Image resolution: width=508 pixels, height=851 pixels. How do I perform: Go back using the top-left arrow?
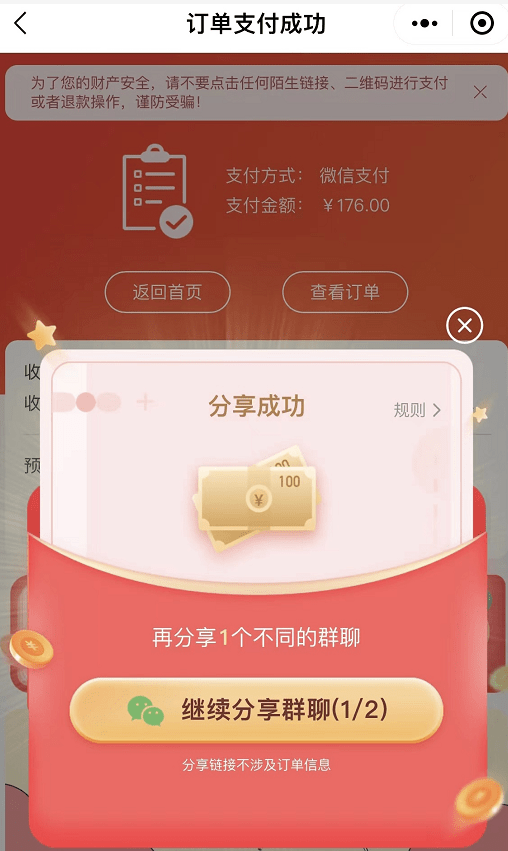click(x=21, y=24)
